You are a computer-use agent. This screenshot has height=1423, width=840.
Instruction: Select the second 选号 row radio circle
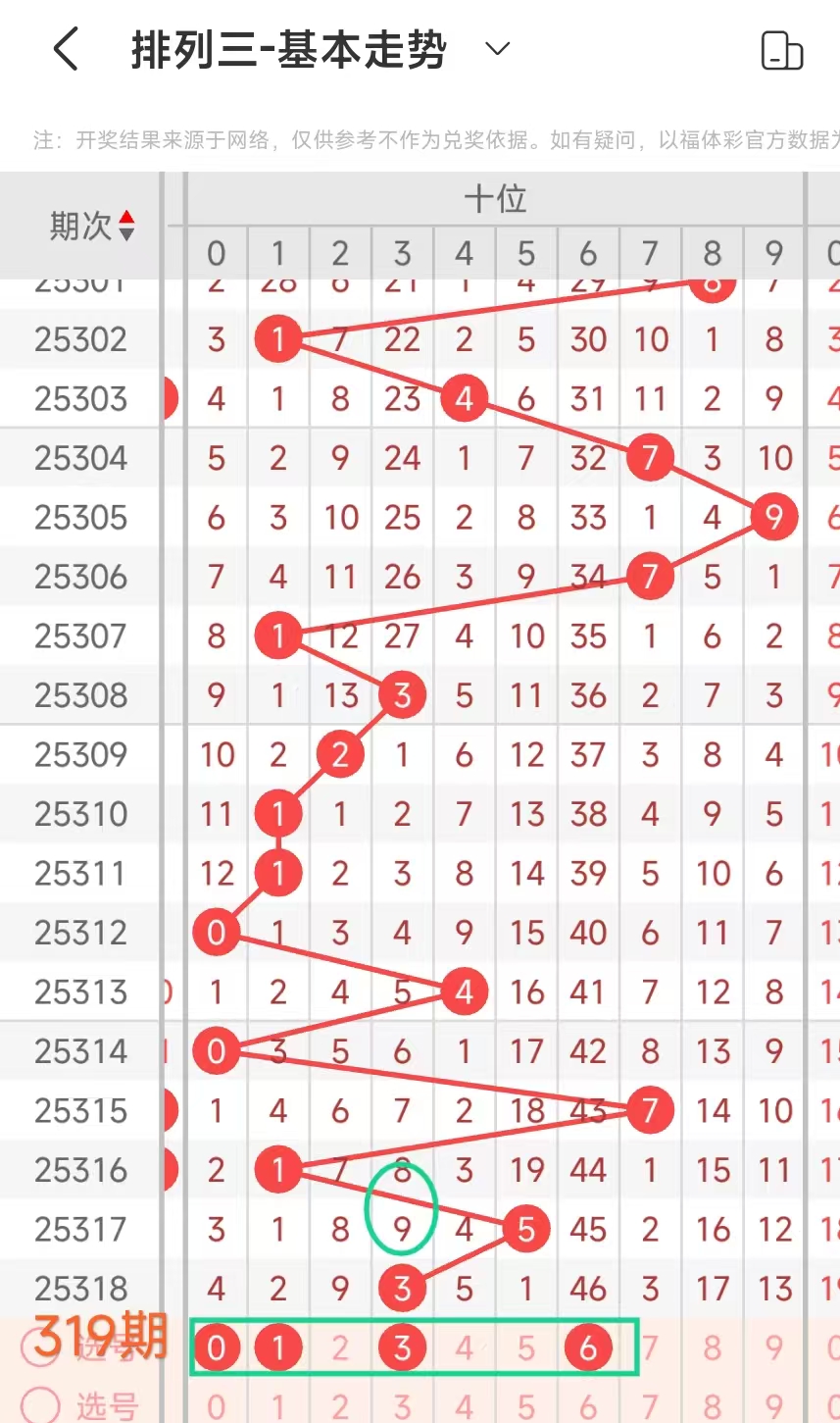[x=40, y=1405]
